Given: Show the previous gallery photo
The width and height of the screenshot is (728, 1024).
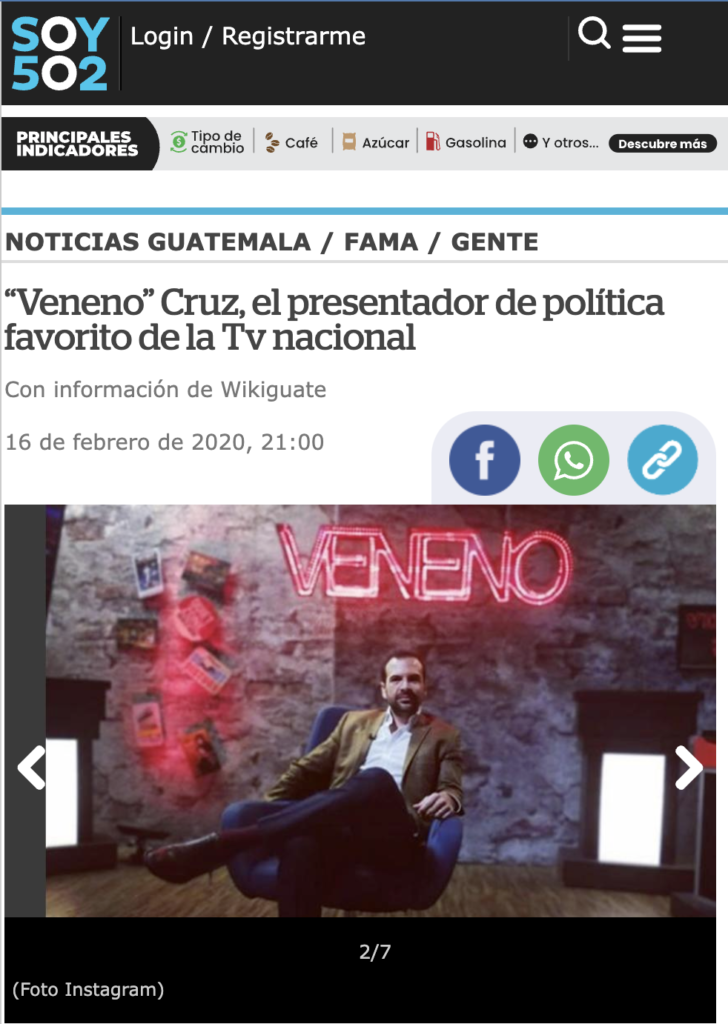Looking at the screenshot, I should [x=31, y=768].
